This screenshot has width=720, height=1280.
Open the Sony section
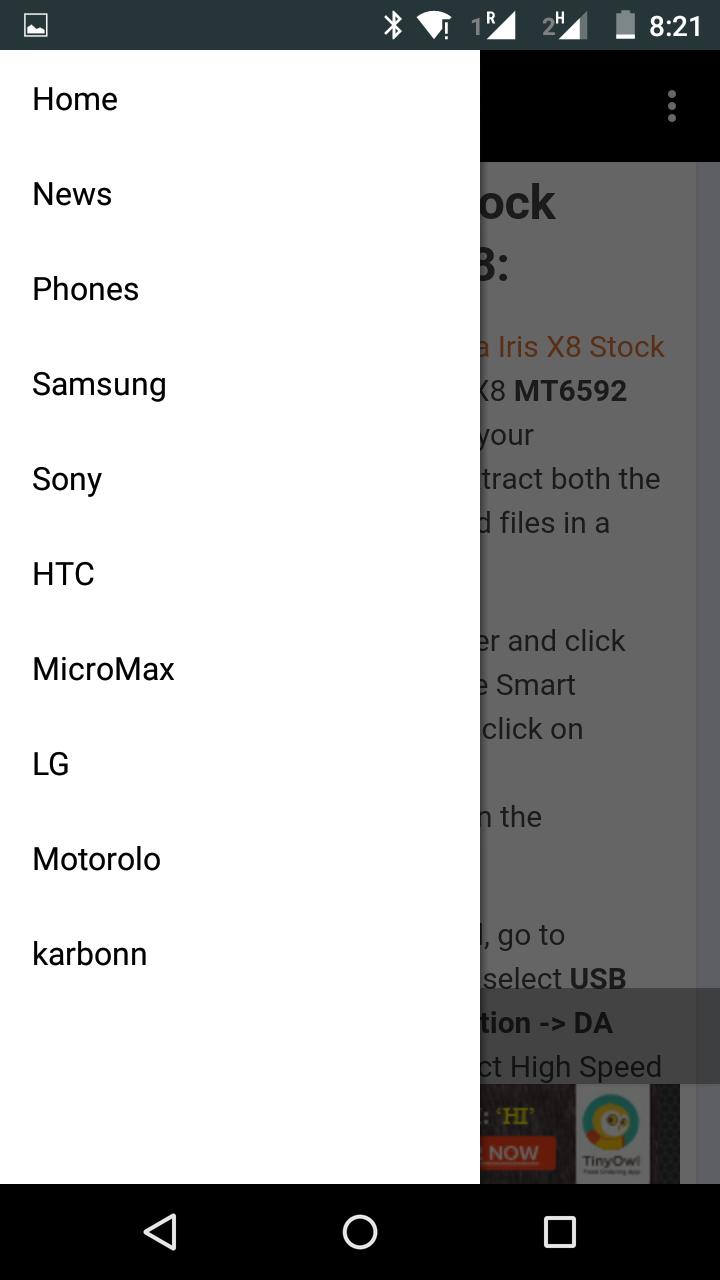click(x=66, y=478)
